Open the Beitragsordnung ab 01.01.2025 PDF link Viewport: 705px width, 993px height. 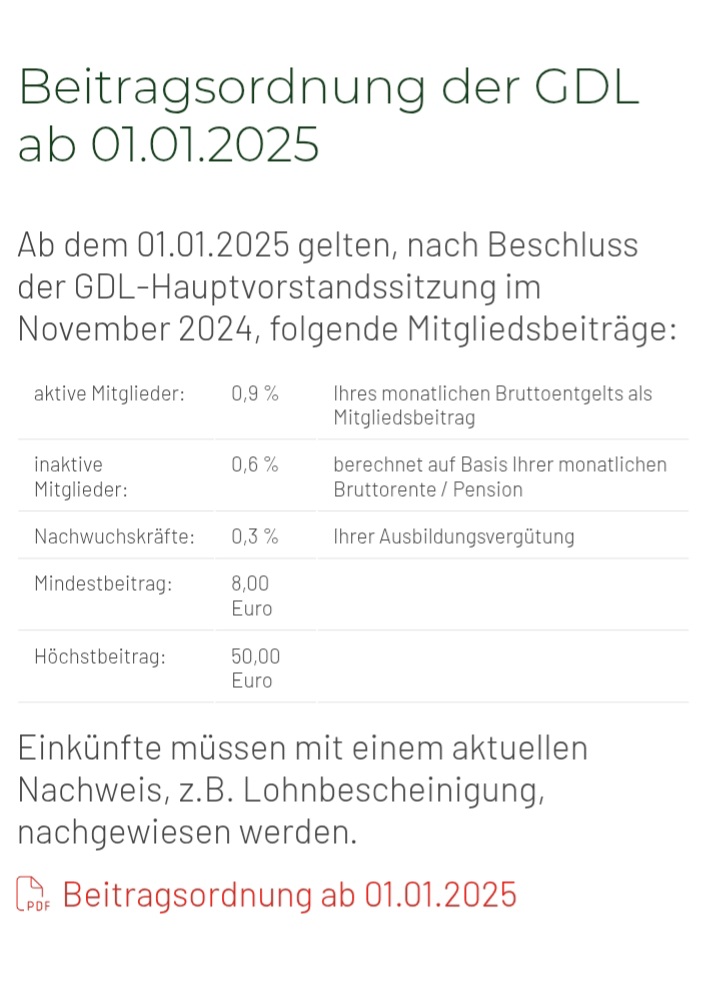point(289,894)
